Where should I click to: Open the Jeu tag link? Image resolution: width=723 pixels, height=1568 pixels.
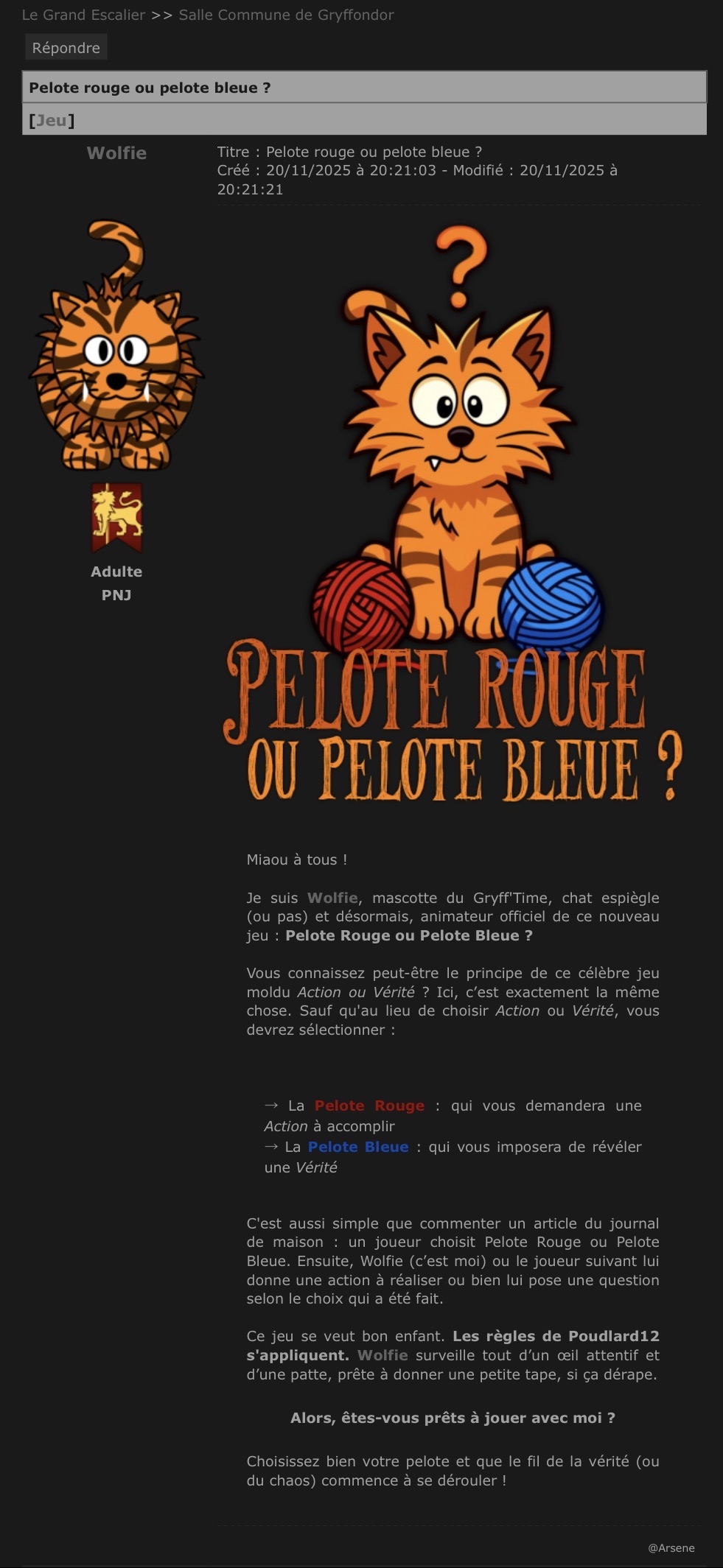[x=51, y=120]
